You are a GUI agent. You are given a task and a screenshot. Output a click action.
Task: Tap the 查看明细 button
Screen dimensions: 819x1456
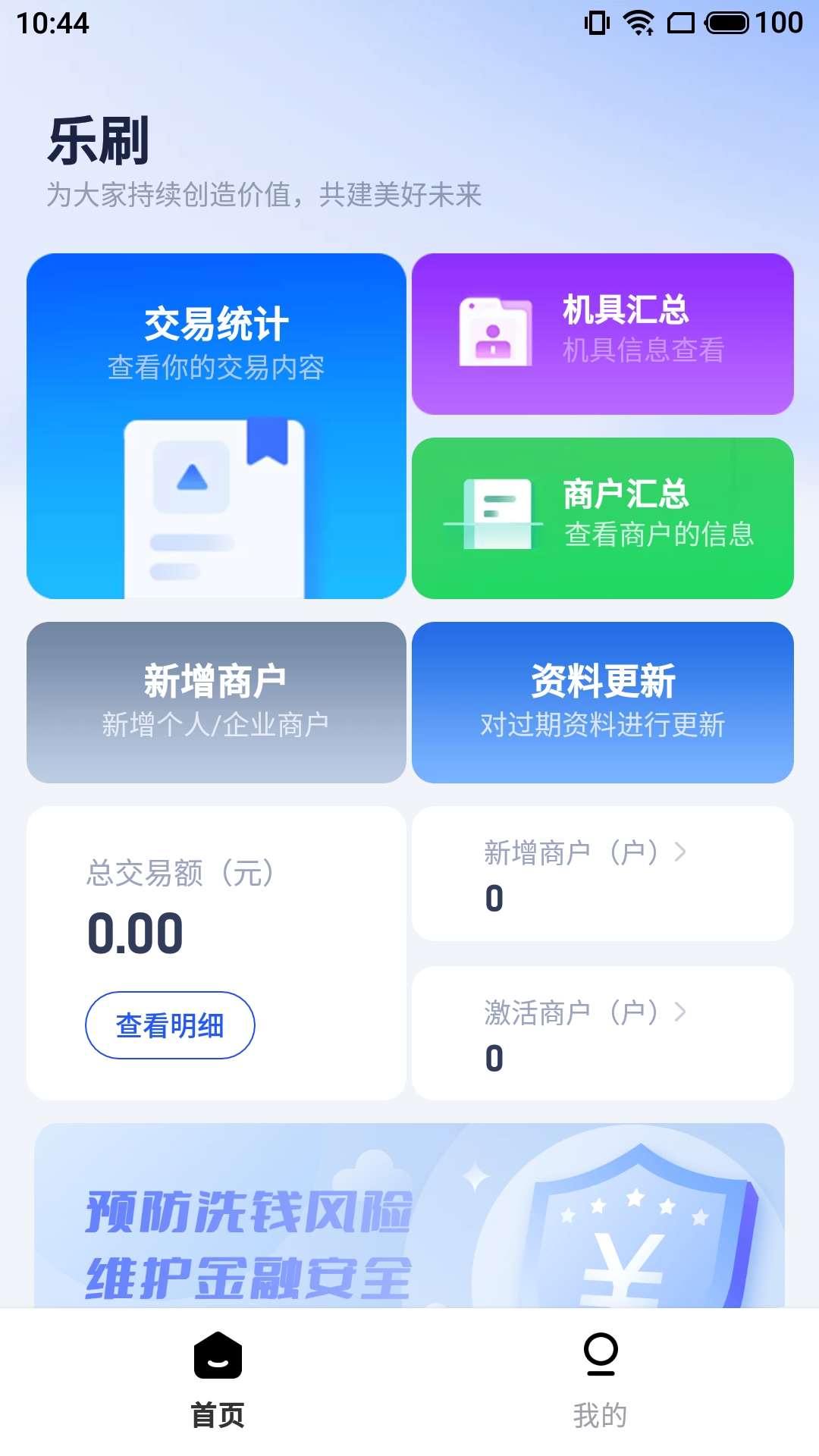pyautogui.click(x=170, y=1025)
